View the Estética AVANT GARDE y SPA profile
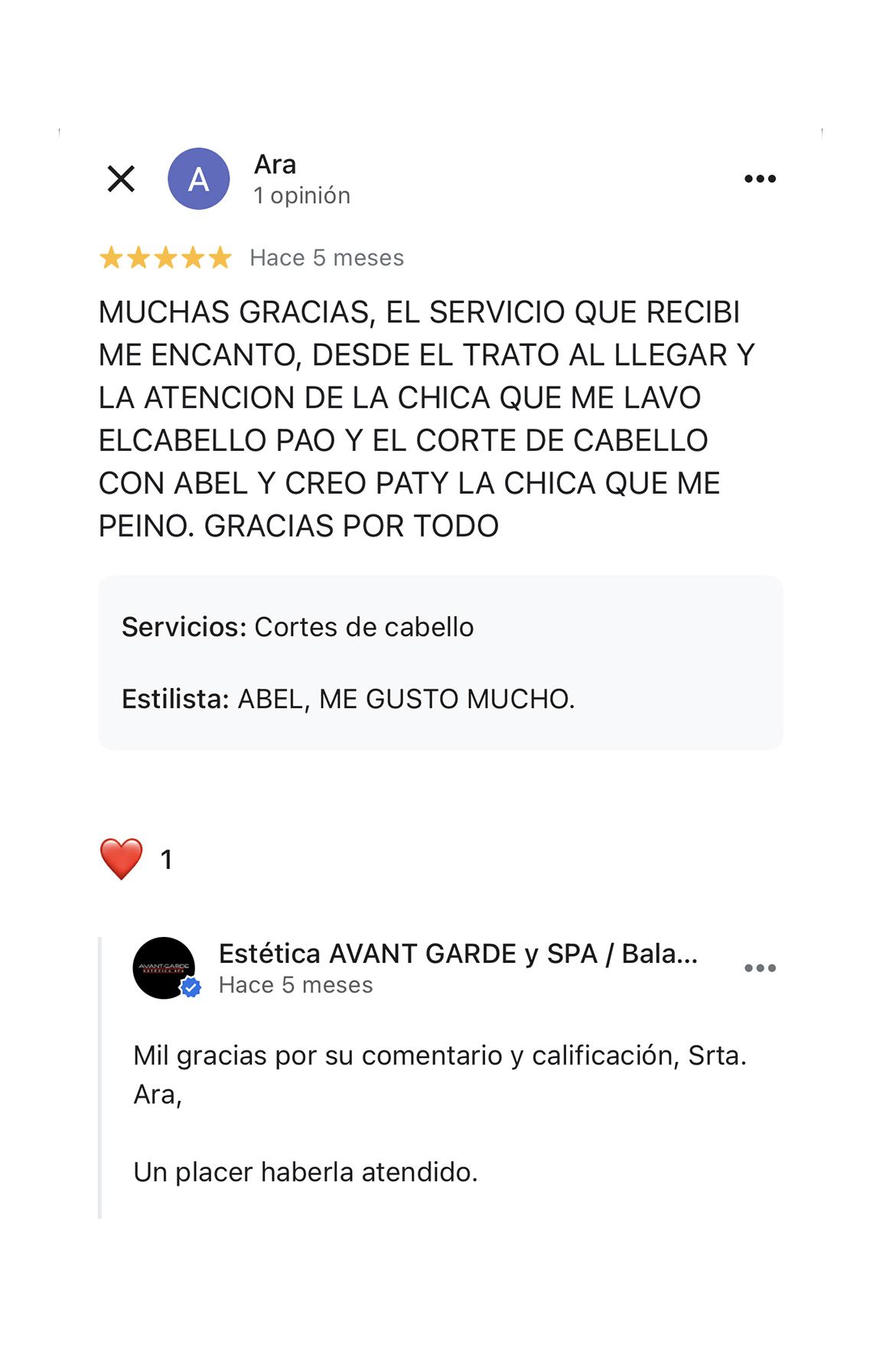 coord(165,968)
